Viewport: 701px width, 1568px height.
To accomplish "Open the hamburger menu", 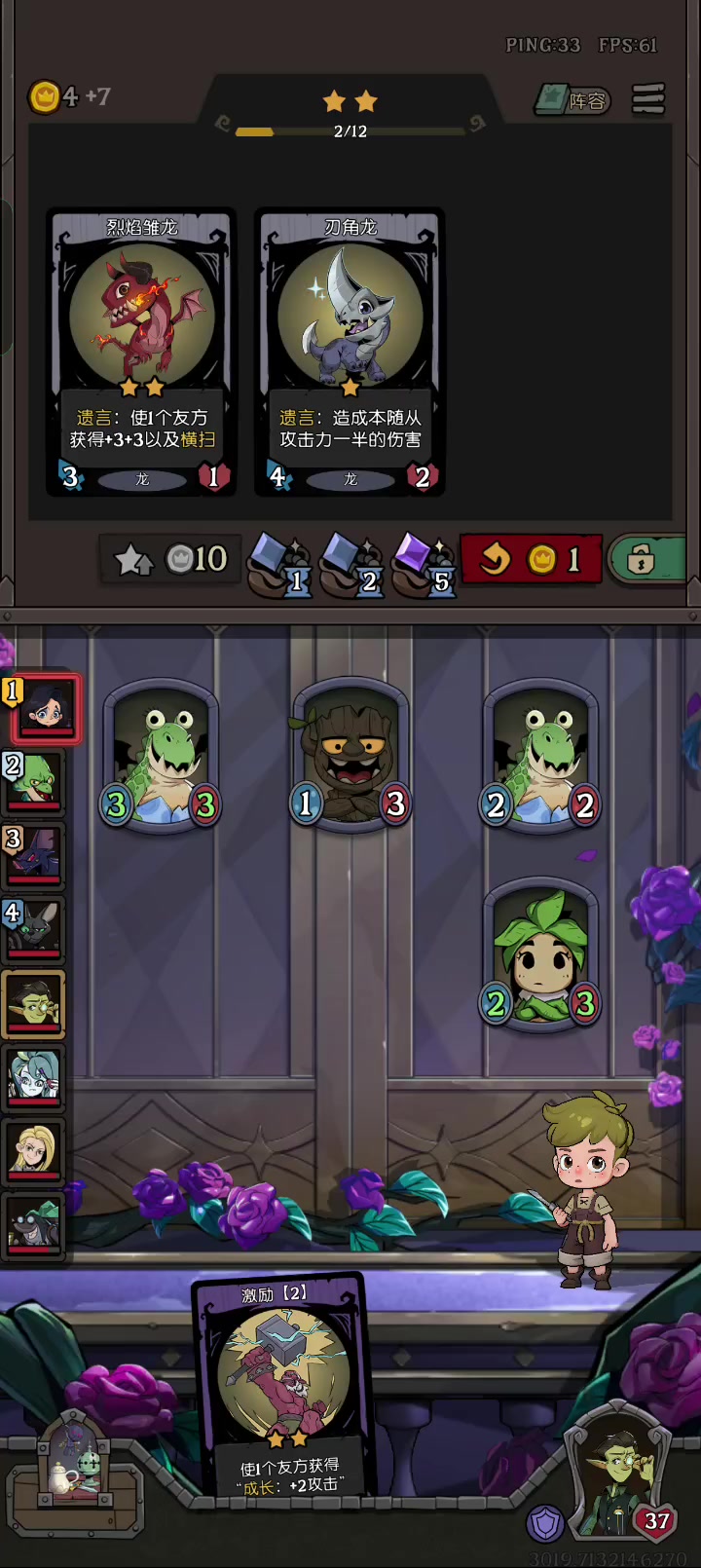I will tap(648, 98).
